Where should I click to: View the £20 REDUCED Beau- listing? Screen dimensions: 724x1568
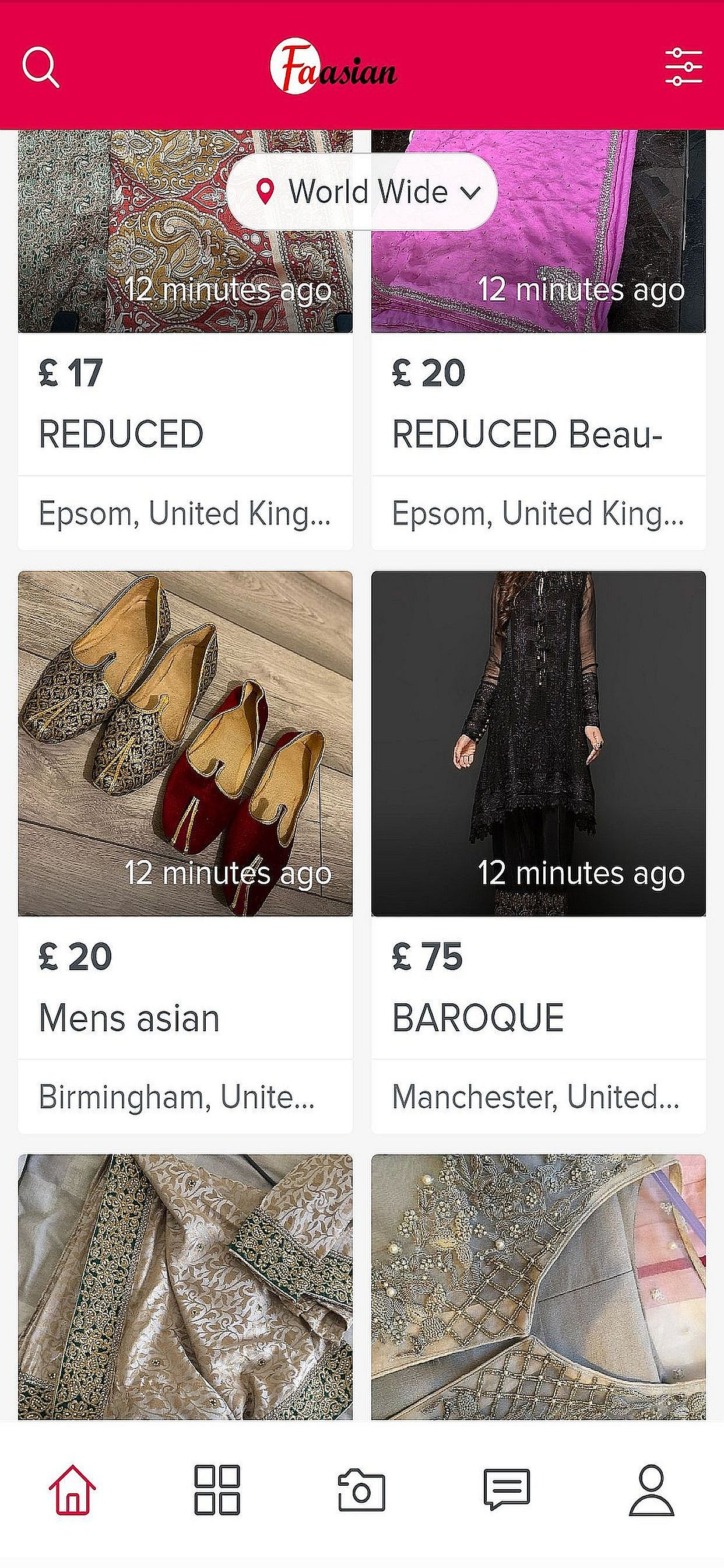tap(539, 402)
